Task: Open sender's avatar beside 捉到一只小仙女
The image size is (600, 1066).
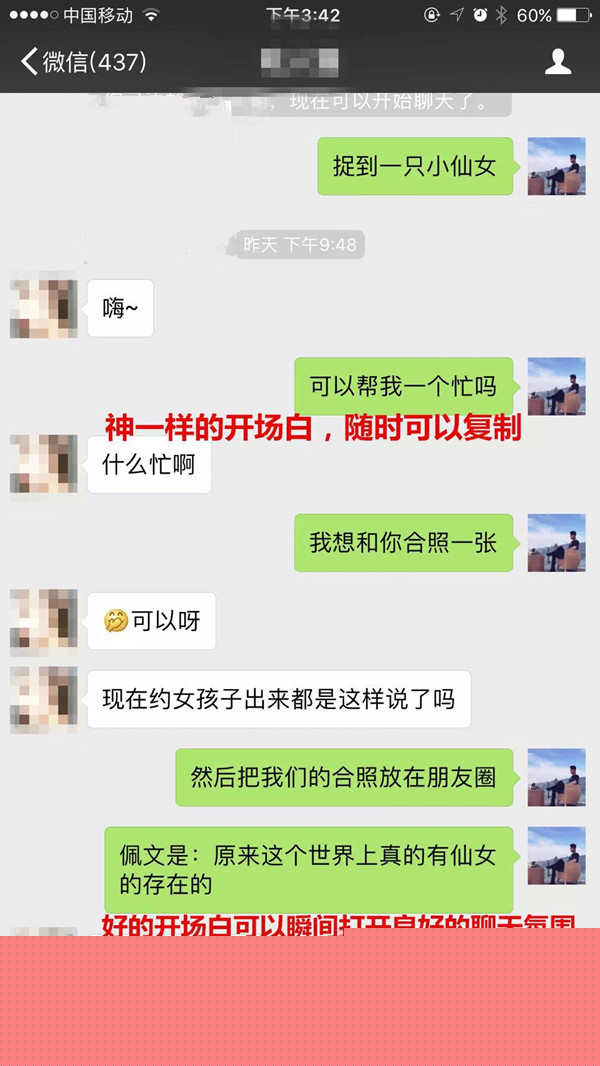Action: tap(556, 166)
